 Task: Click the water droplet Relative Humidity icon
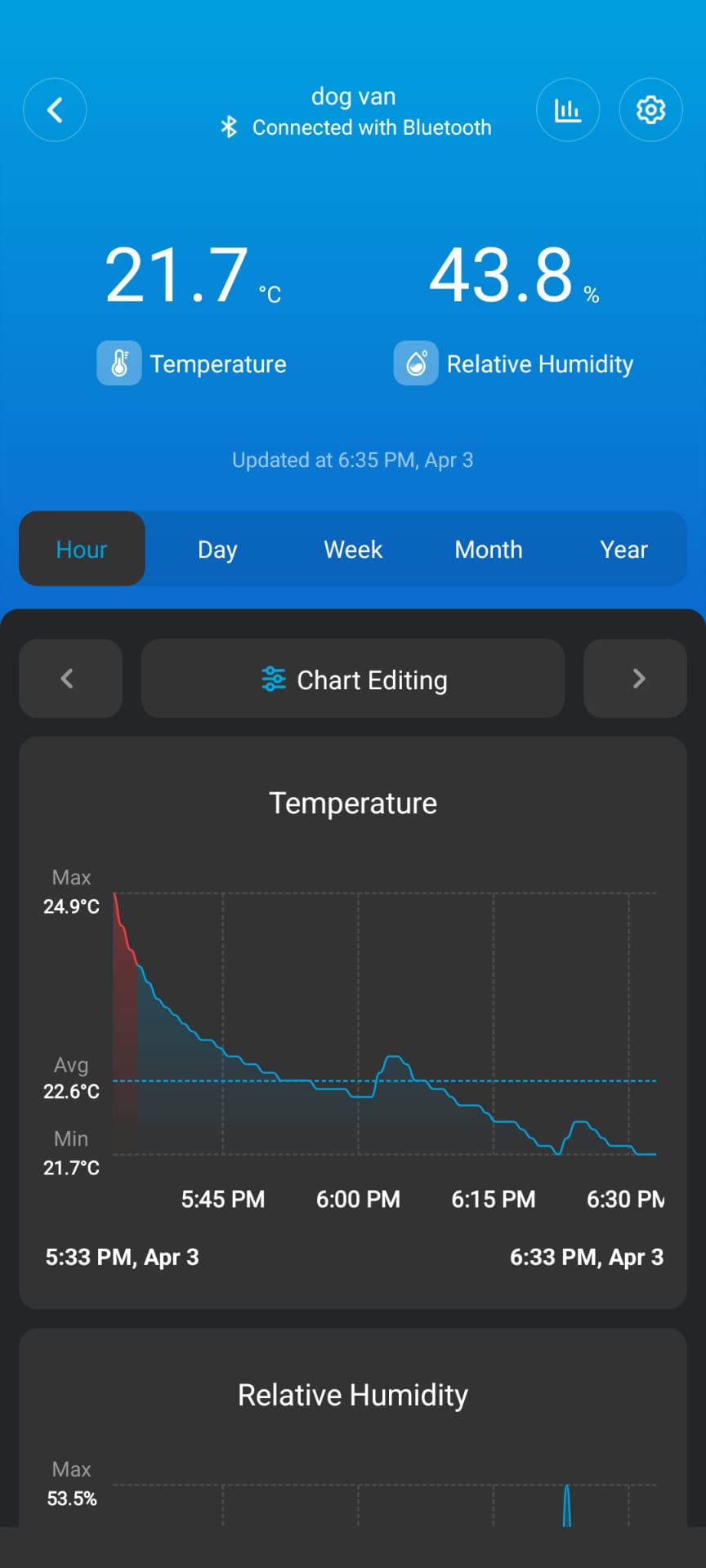416,363
